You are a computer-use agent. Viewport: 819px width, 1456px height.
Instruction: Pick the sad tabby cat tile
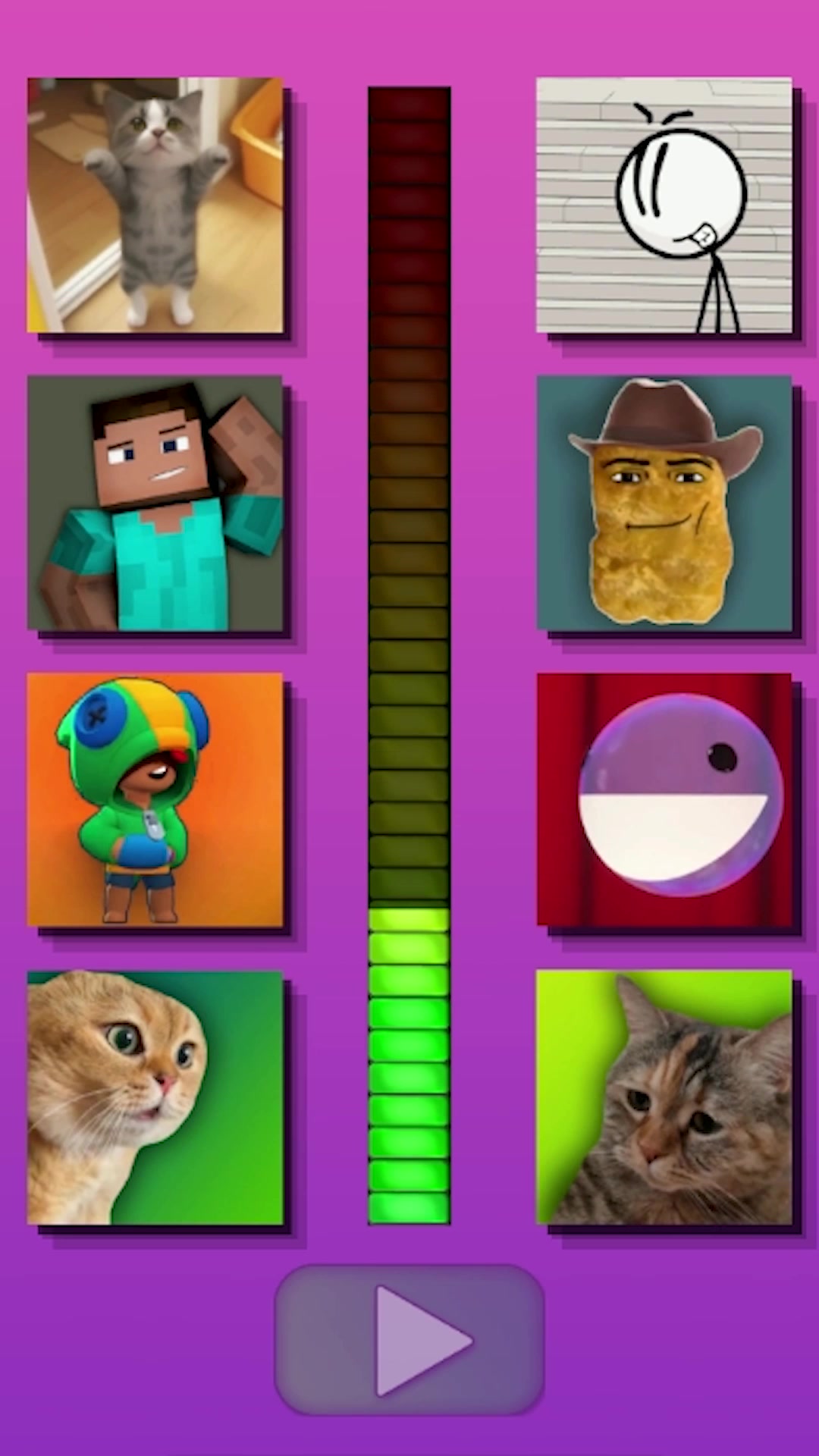[x=664, y=1097]
